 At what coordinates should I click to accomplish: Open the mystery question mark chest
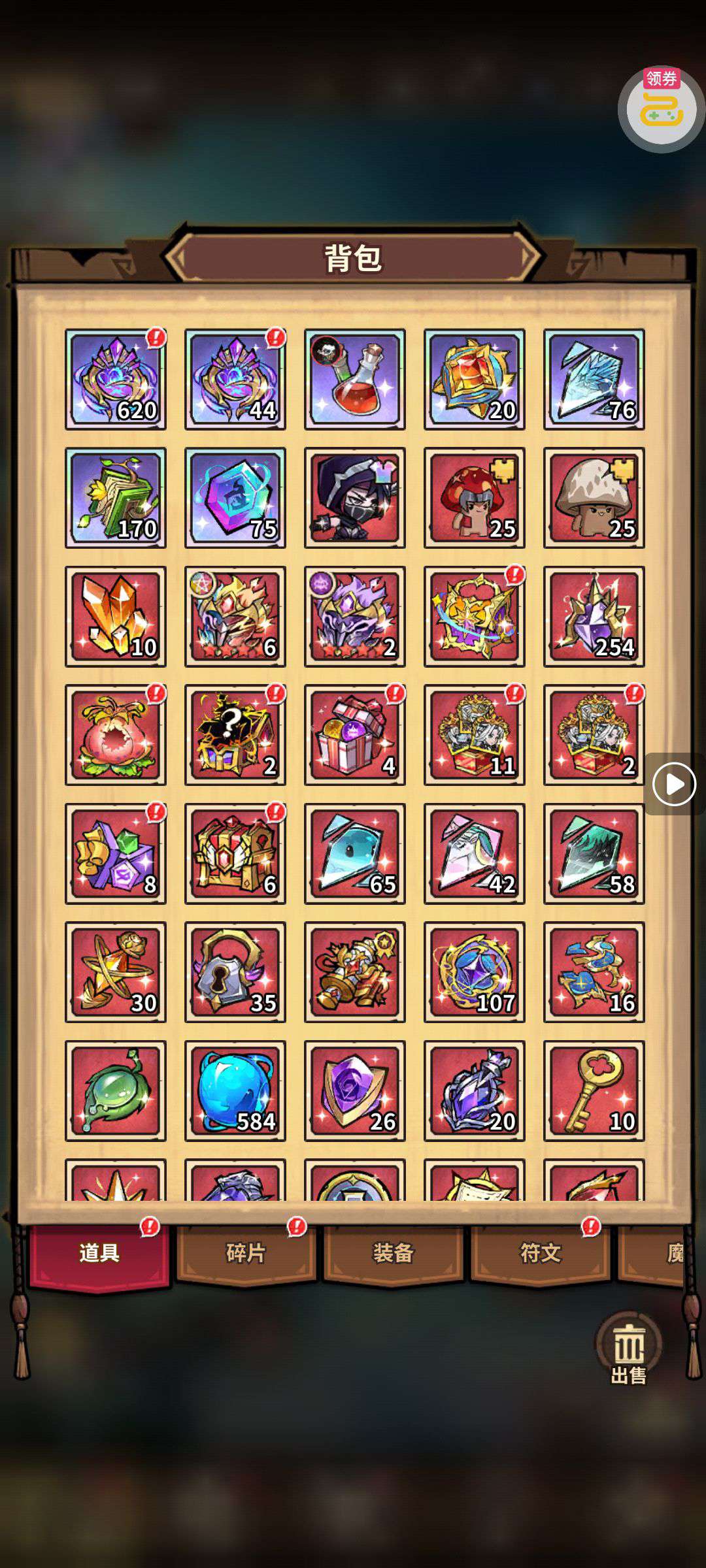(x=235, y=735)
